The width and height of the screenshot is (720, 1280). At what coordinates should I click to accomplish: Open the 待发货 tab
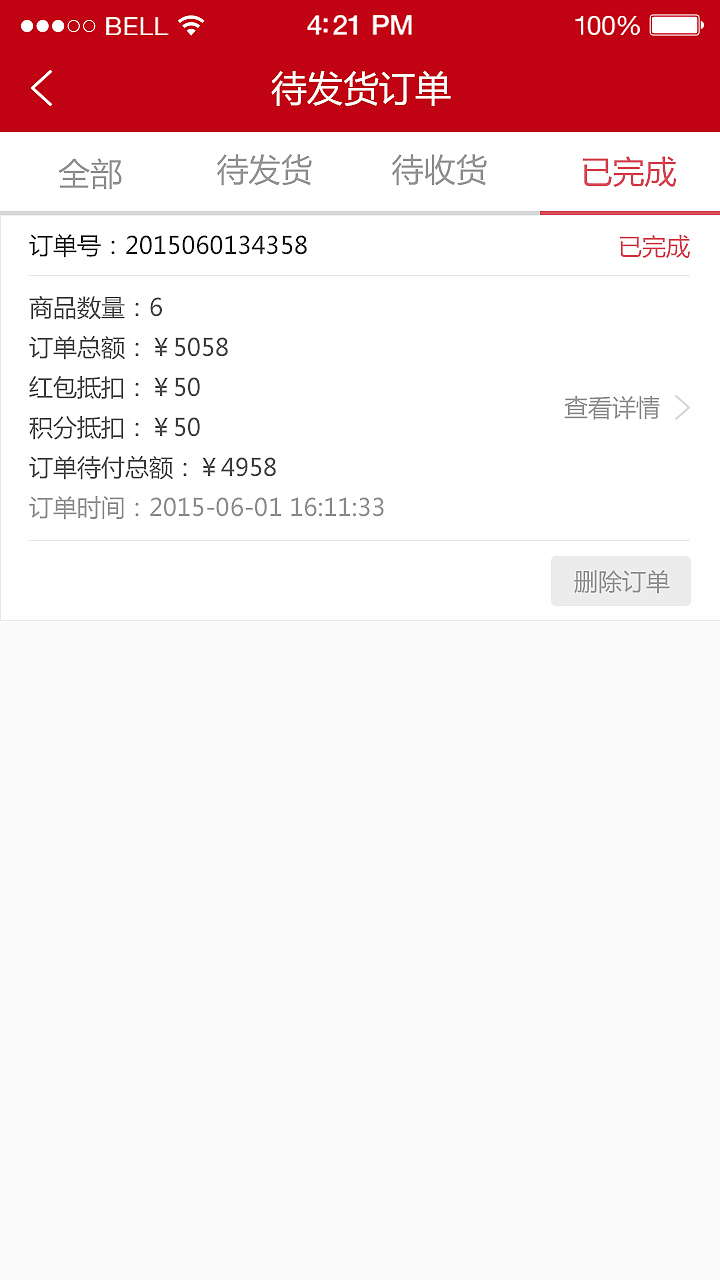tap(264, 172)
